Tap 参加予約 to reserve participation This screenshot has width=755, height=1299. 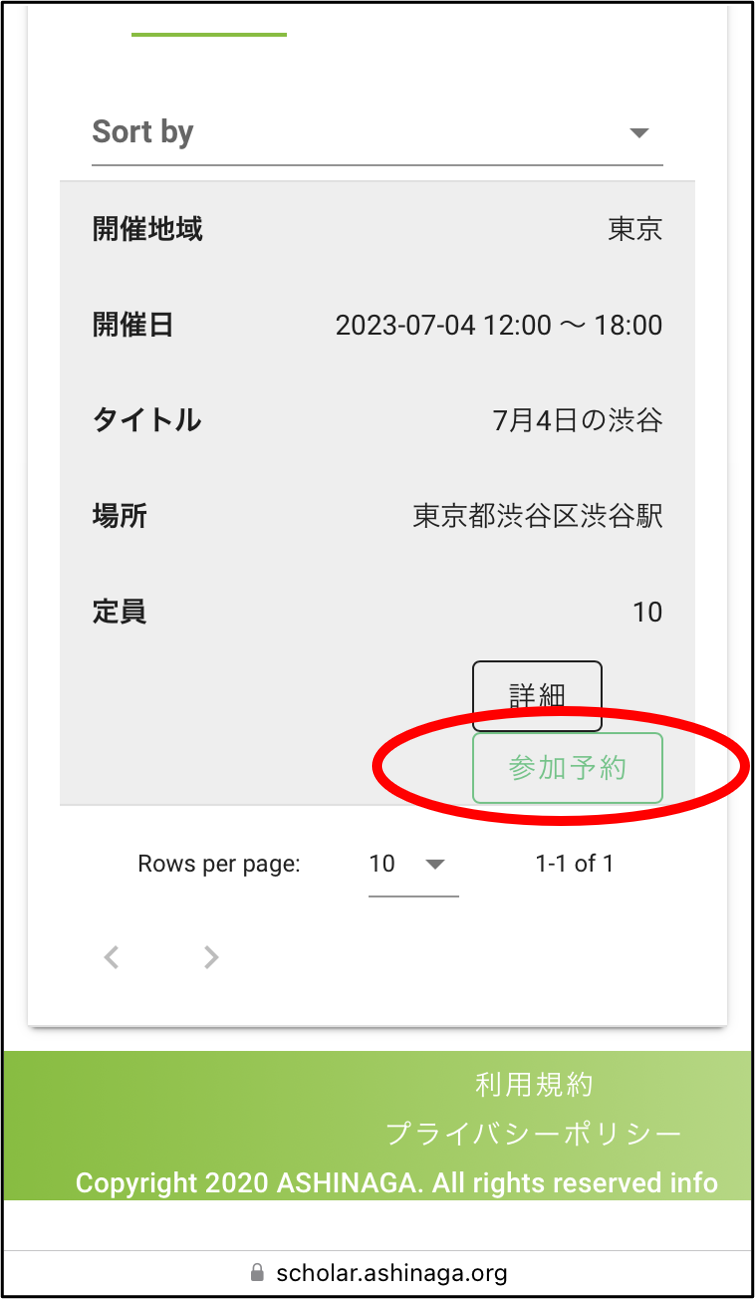[x=567, y=768]
